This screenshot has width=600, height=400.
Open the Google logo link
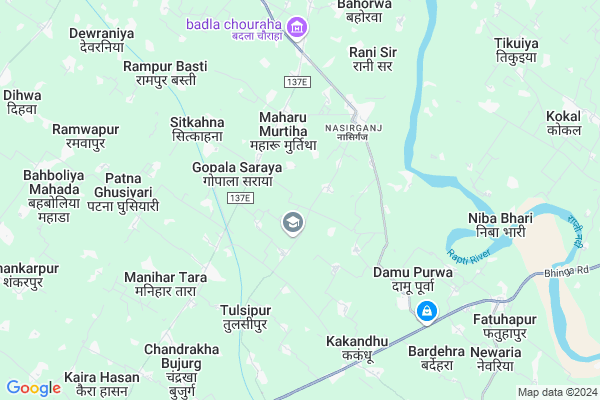tap(33, 388)
